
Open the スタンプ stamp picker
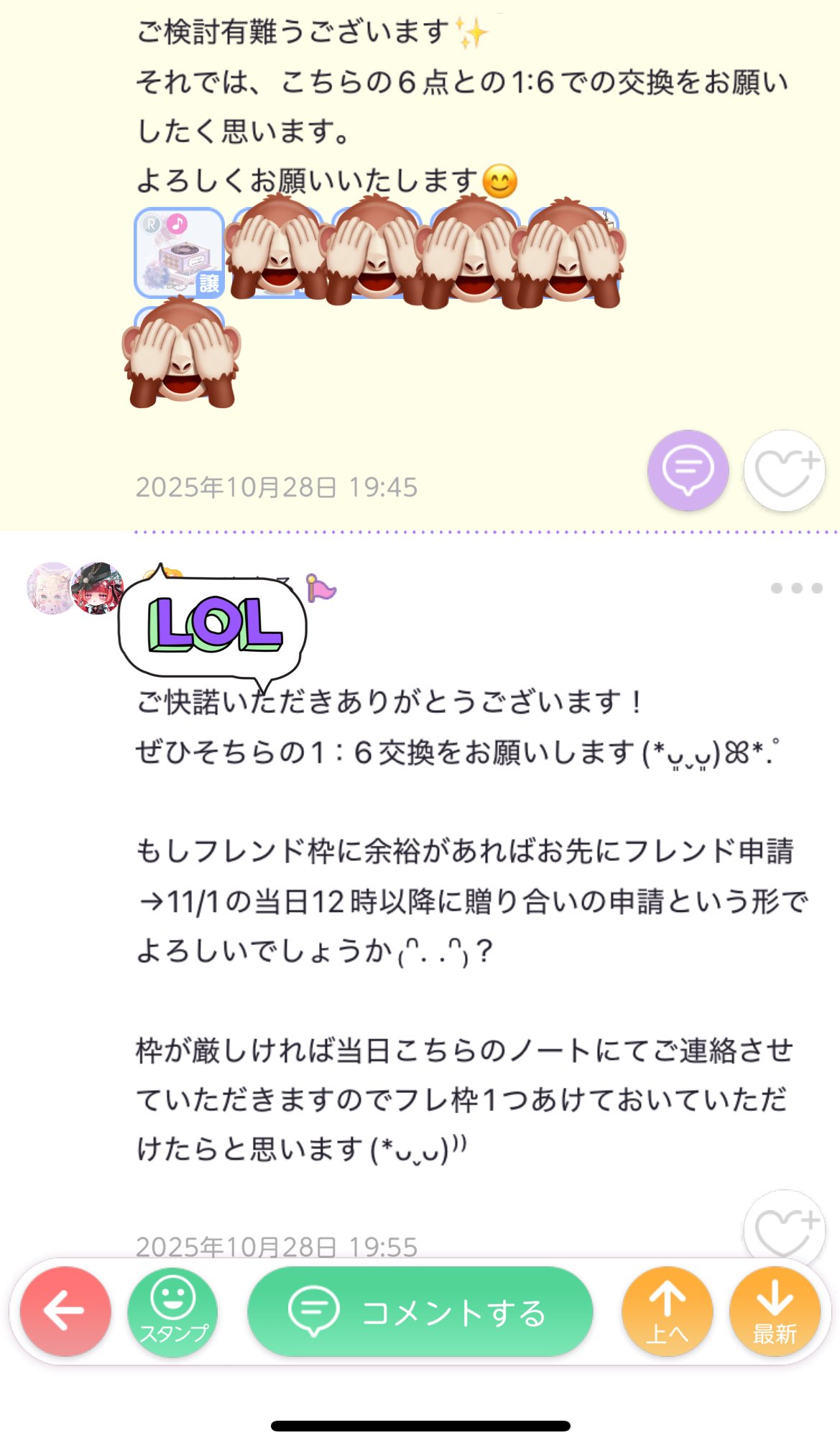pos(173,1311)
